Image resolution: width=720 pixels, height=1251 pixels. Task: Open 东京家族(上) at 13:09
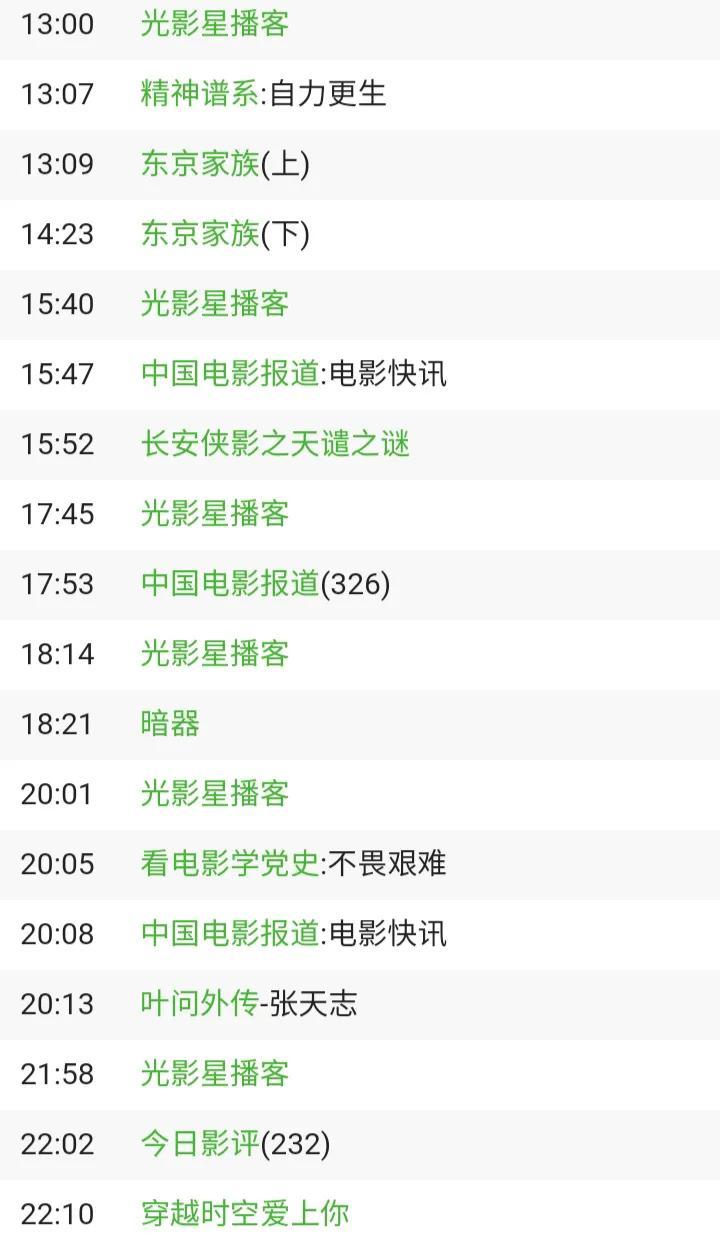click(x=200, y=164)
